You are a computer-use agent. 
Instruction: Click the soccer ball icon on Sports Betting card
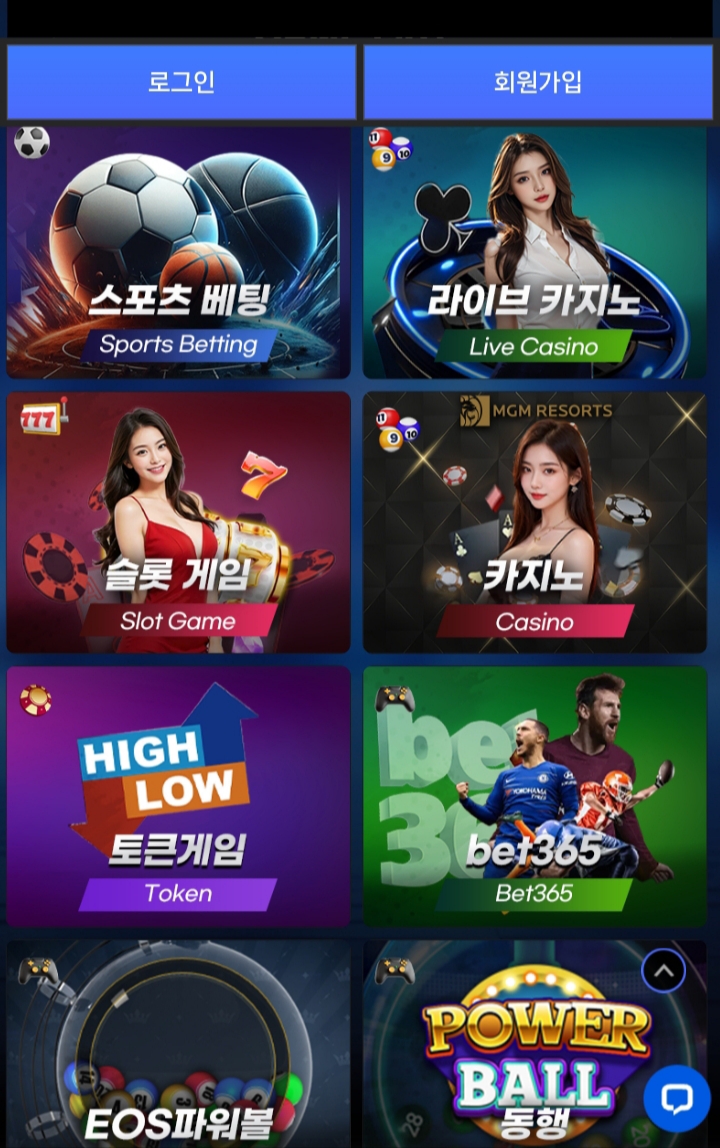[x=33, y=142]
